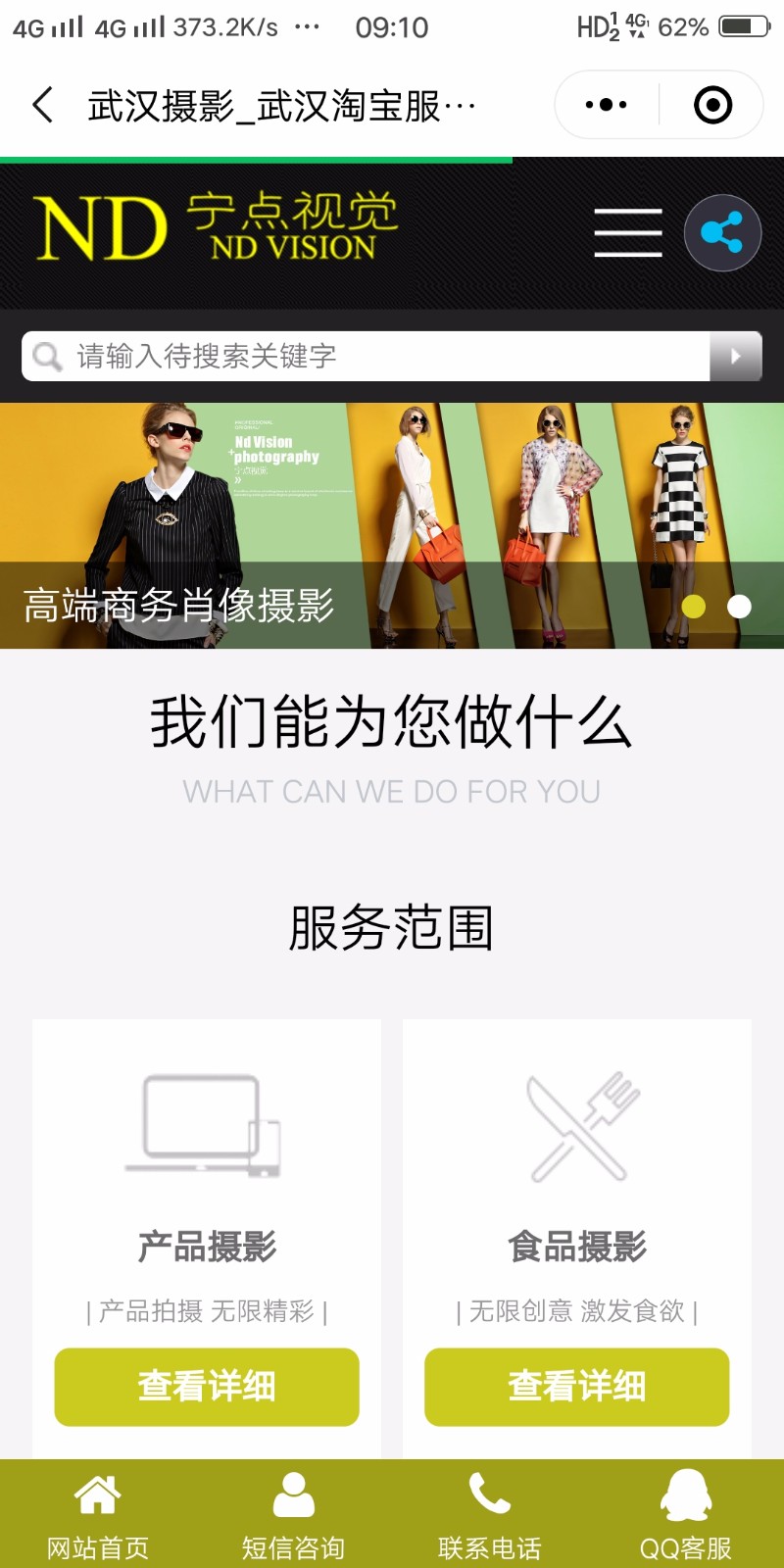Select the first yellow banner dot
The width and height of the screenshot is (784, 1568).
(x=694, y=607)
